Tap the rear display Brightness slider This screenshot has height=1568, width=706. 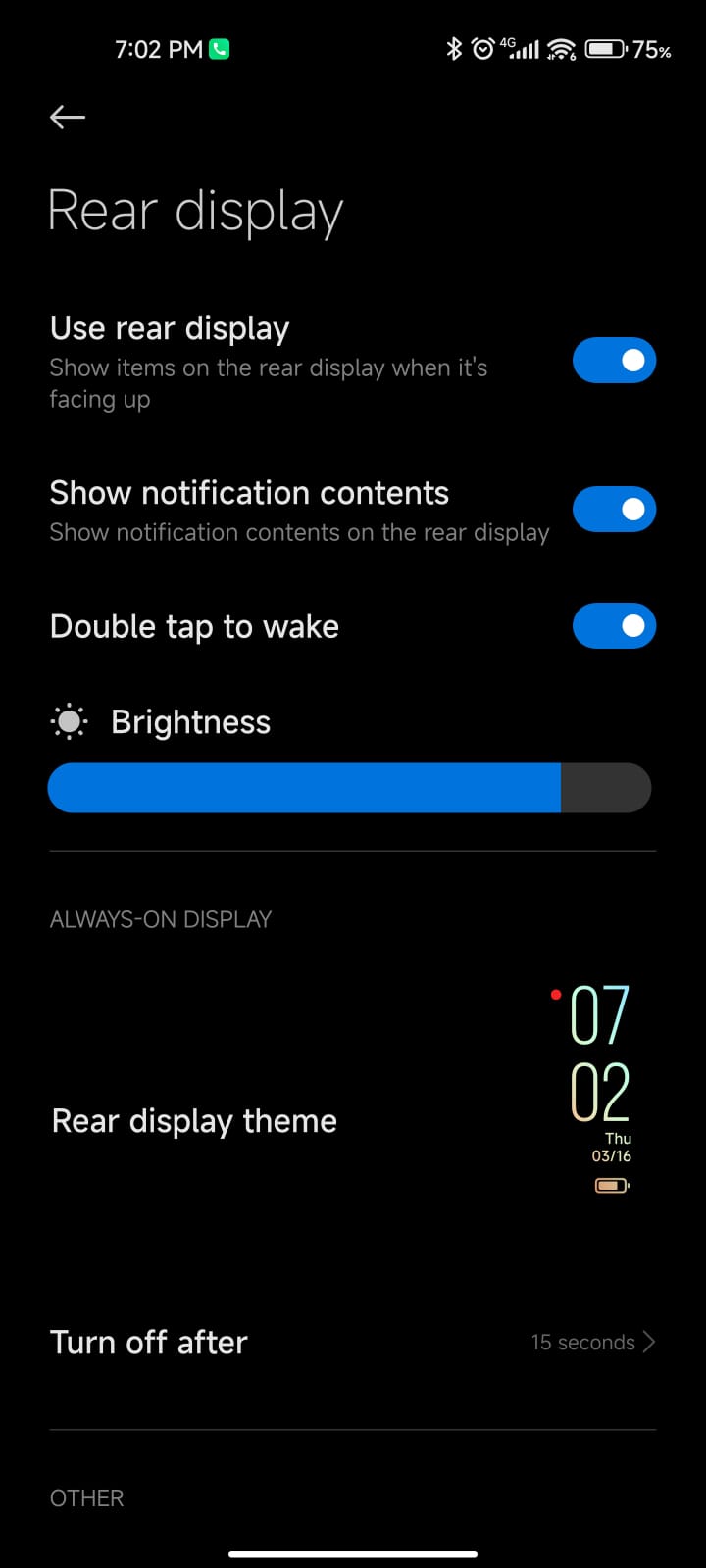[x=349, y=788]
